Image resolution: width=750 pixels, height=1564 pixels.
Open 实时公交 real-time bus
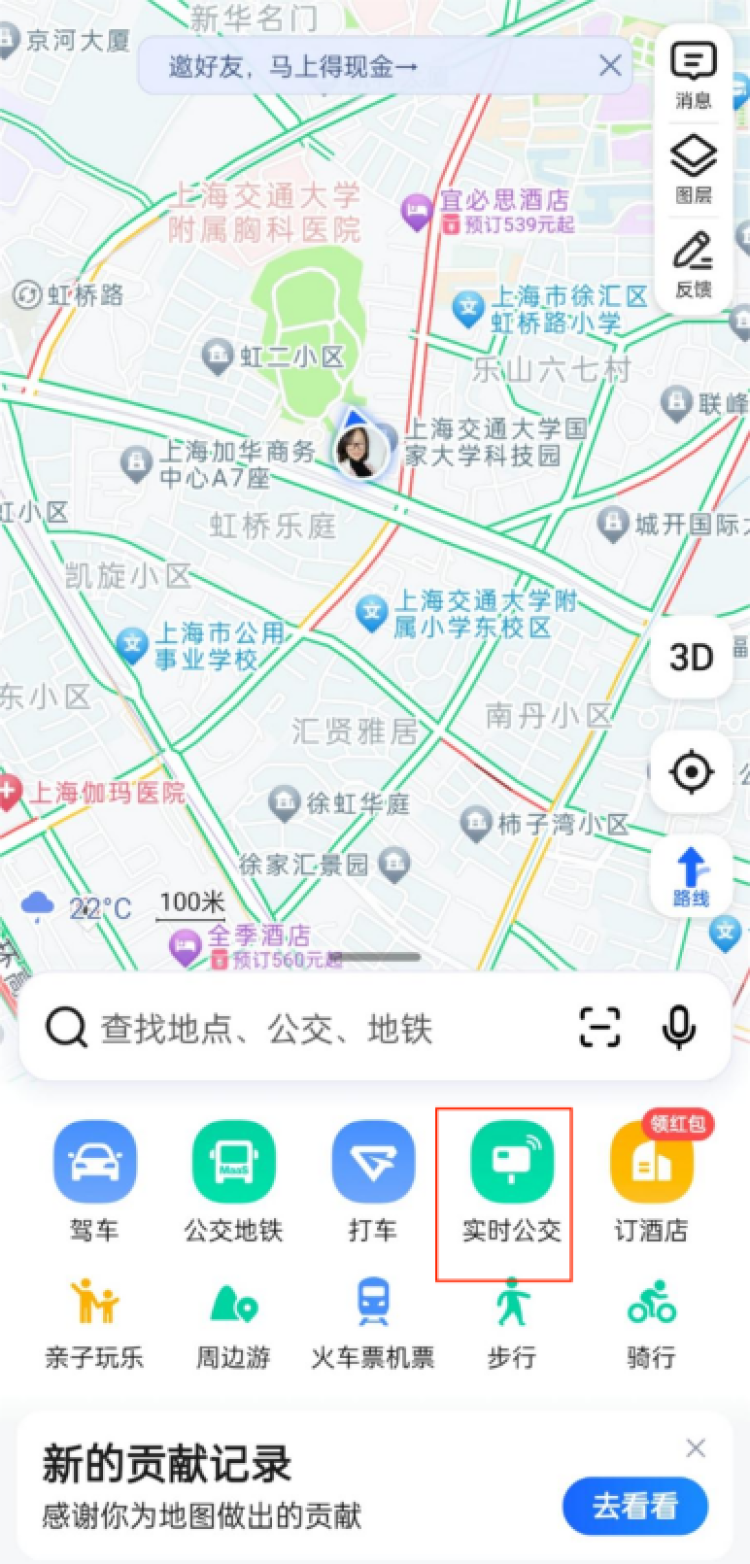pos(511,1180)
